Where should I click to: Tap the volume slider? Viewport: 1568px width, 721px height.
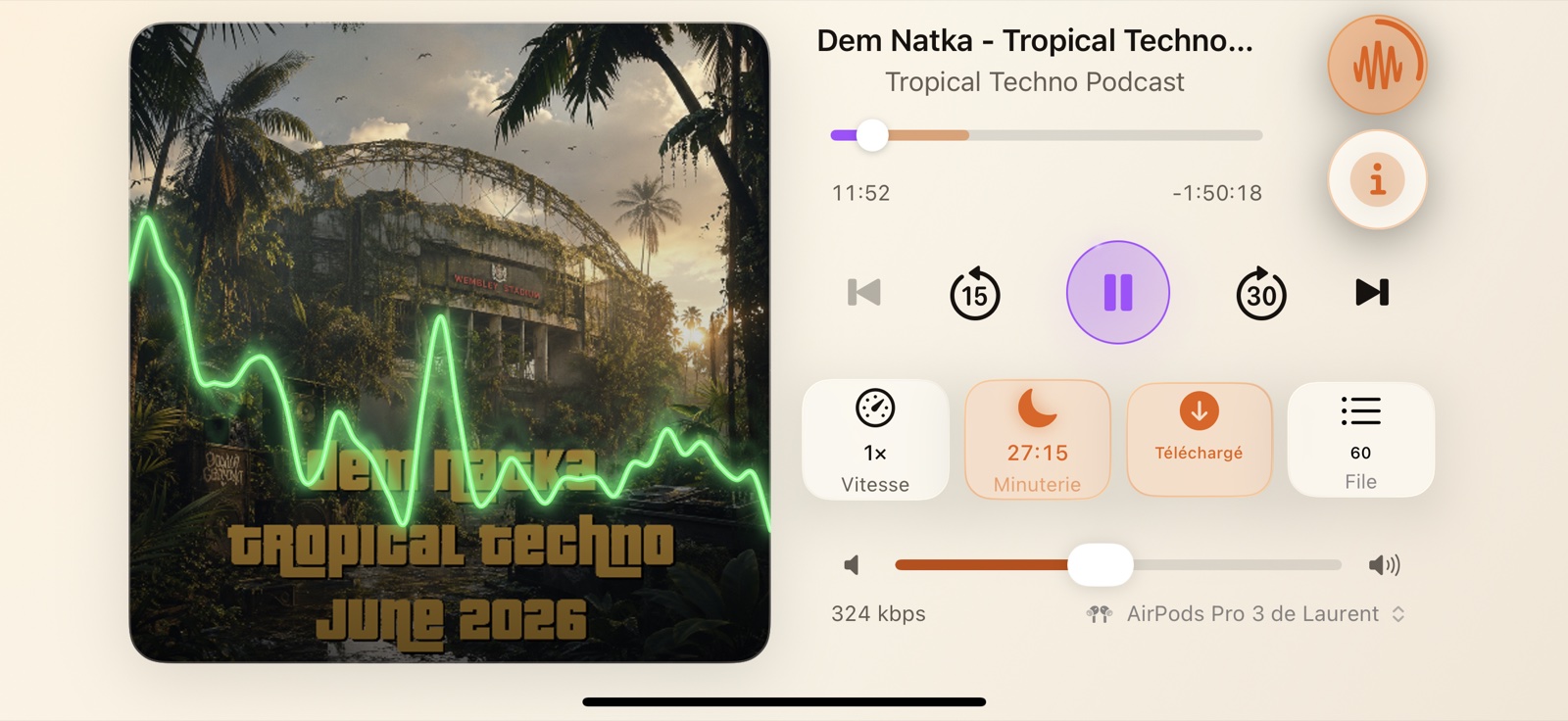(1117, 564)
